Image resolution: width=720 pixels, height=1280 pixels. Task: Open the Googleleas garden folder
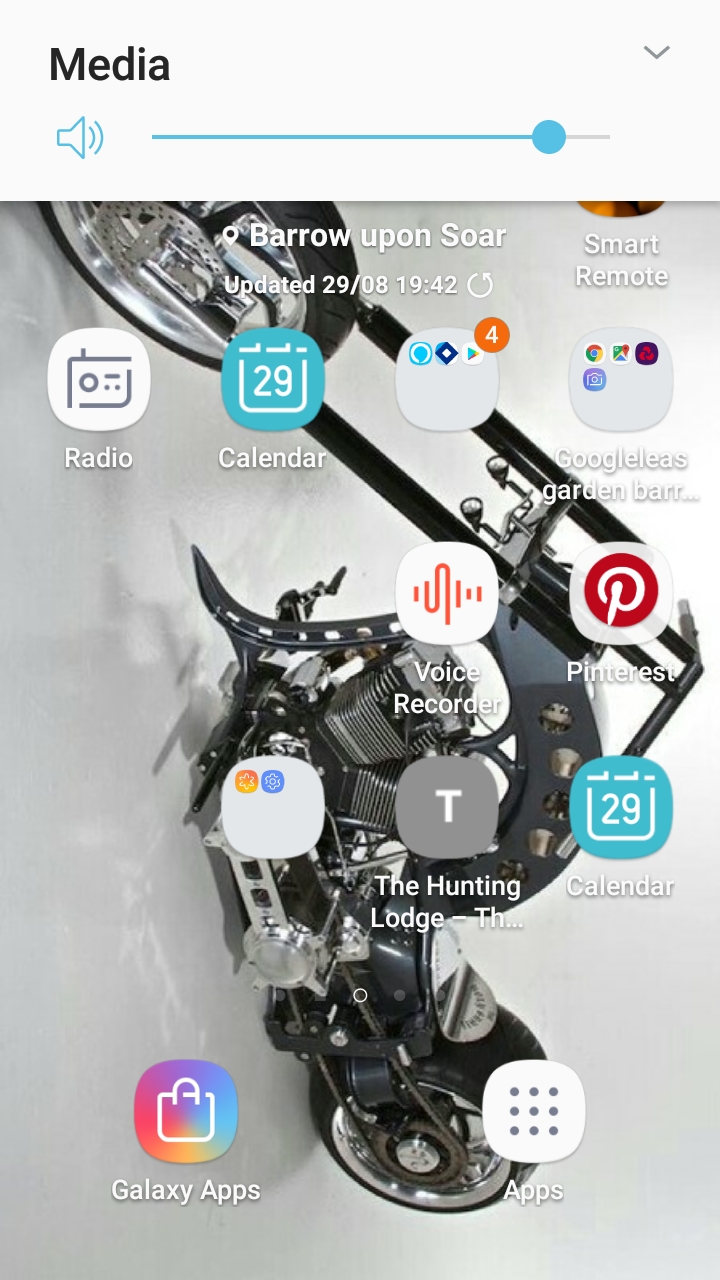click(x=620, y=381)
